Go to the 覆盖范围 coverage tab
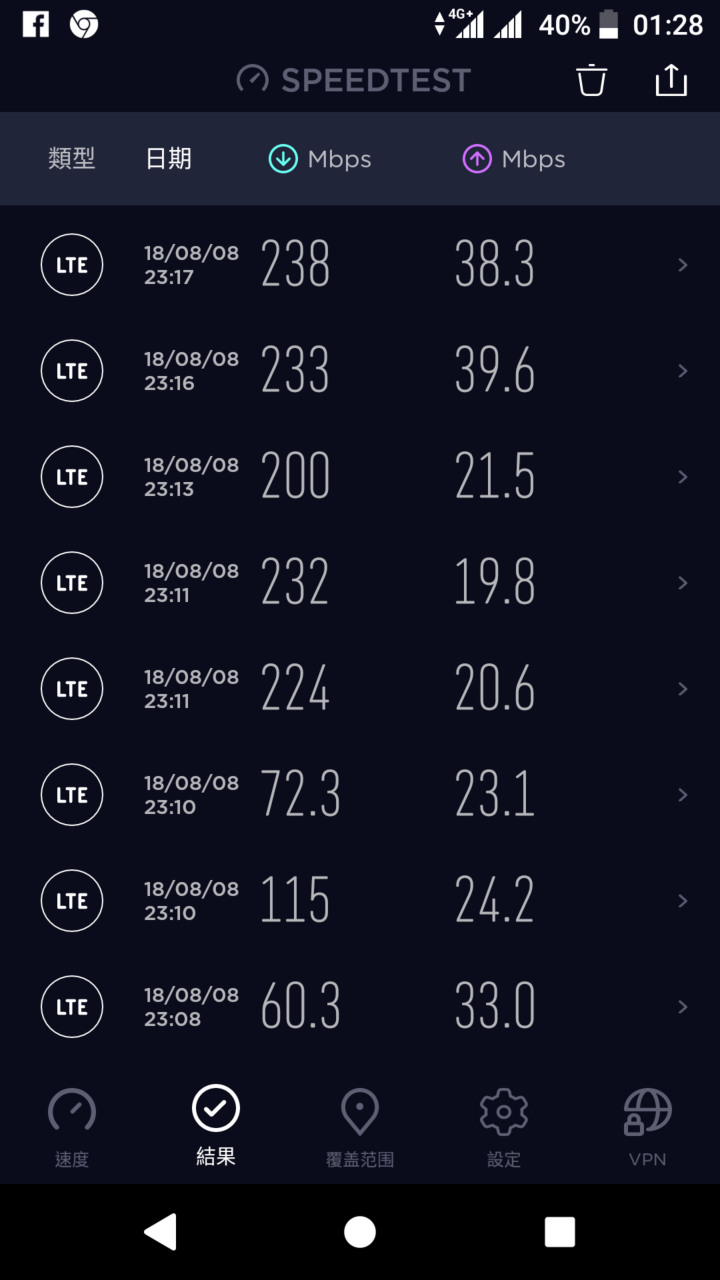 [x=360, y=1128]
